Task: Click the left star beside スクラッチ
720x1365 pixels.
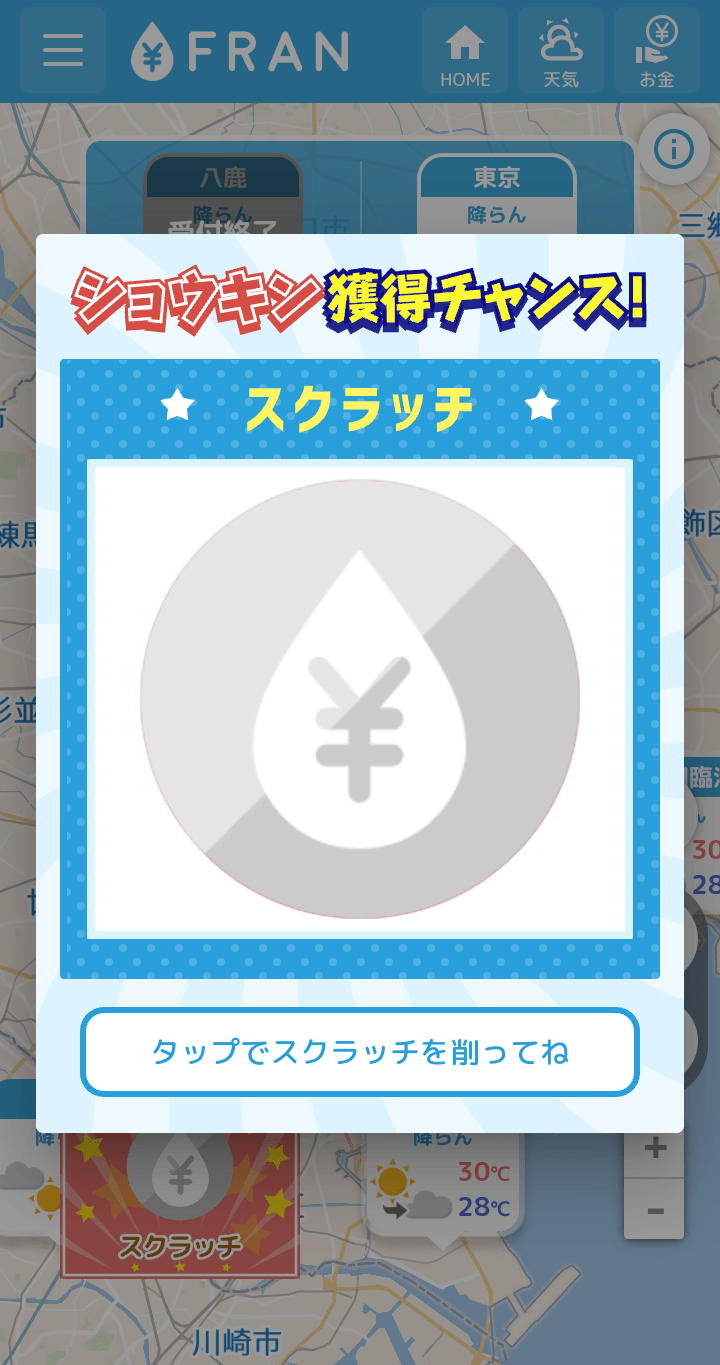Action: click(177, 406)
